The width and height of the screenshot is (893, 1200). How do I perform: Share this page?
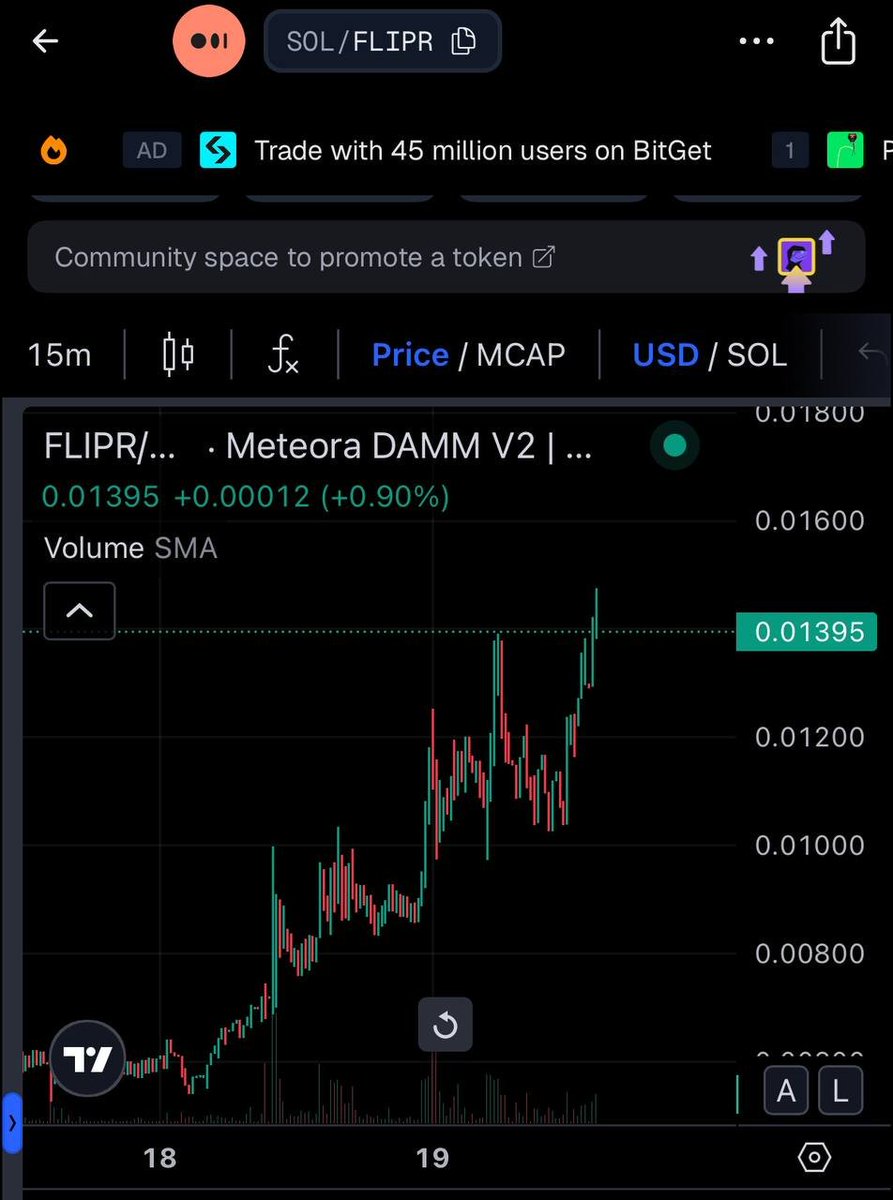tap(838, 42)
